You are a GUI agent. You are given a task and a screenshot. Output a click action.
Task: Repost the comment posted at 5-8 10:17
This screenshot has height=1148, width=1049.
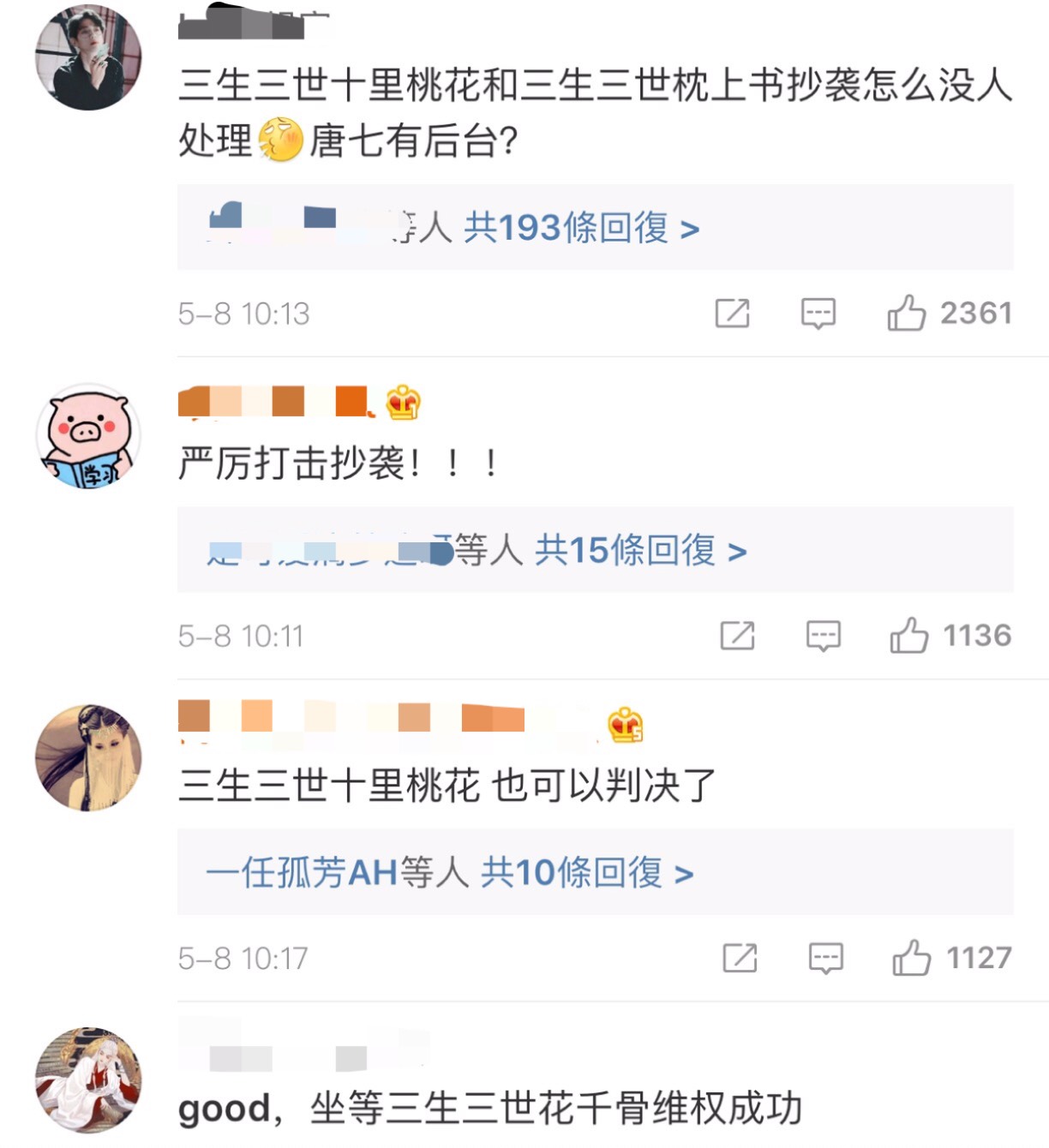740,958
